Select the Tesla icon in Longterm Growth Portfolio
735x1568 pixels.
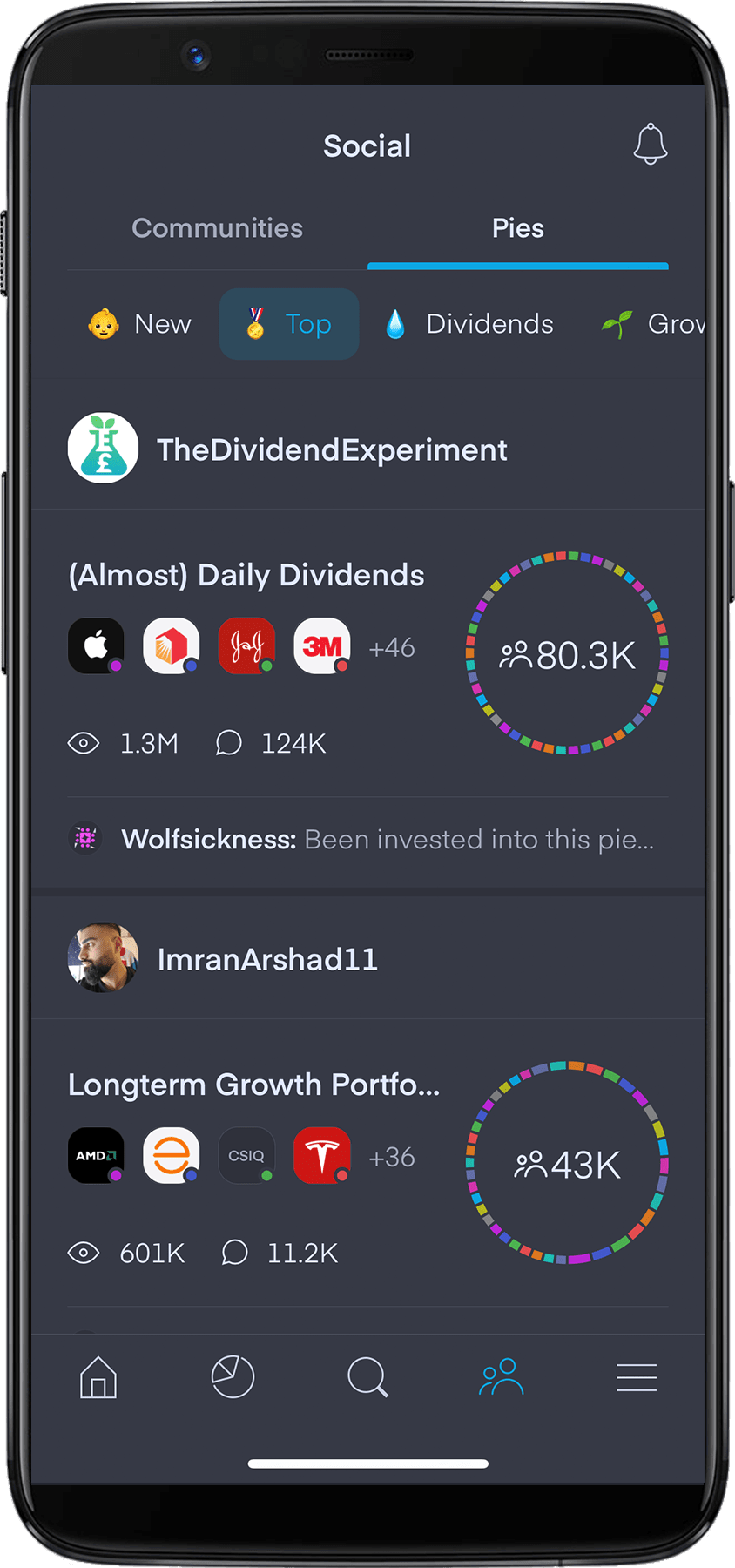[321, 1155]
